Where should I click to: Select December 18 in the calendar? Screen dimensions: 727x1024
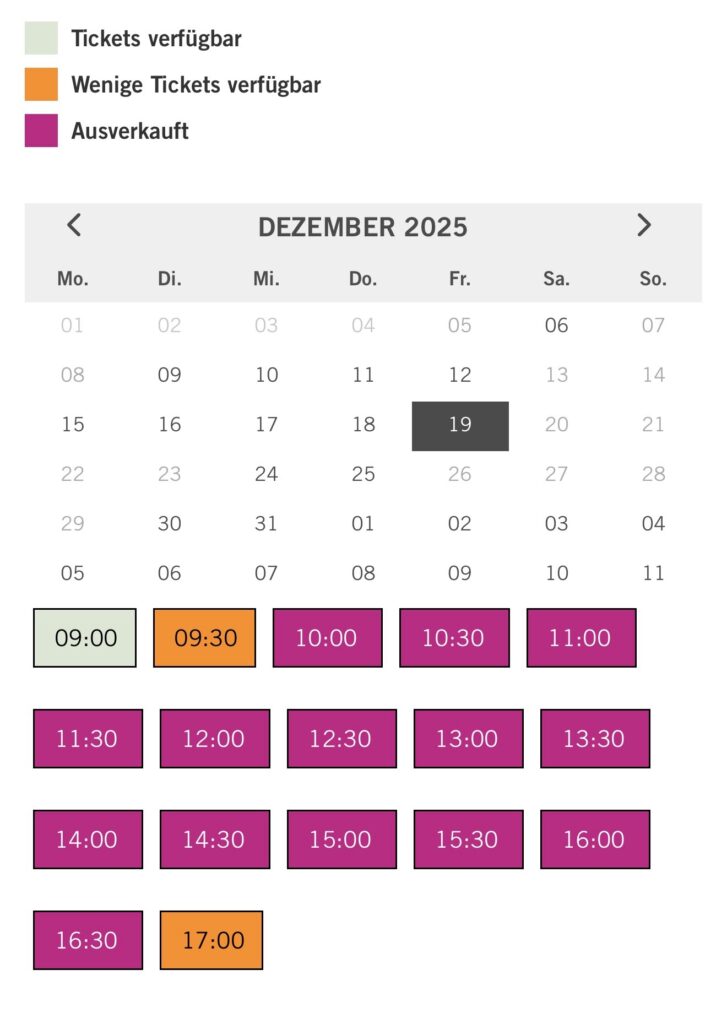pyautogui.click(x=363, y=425)
